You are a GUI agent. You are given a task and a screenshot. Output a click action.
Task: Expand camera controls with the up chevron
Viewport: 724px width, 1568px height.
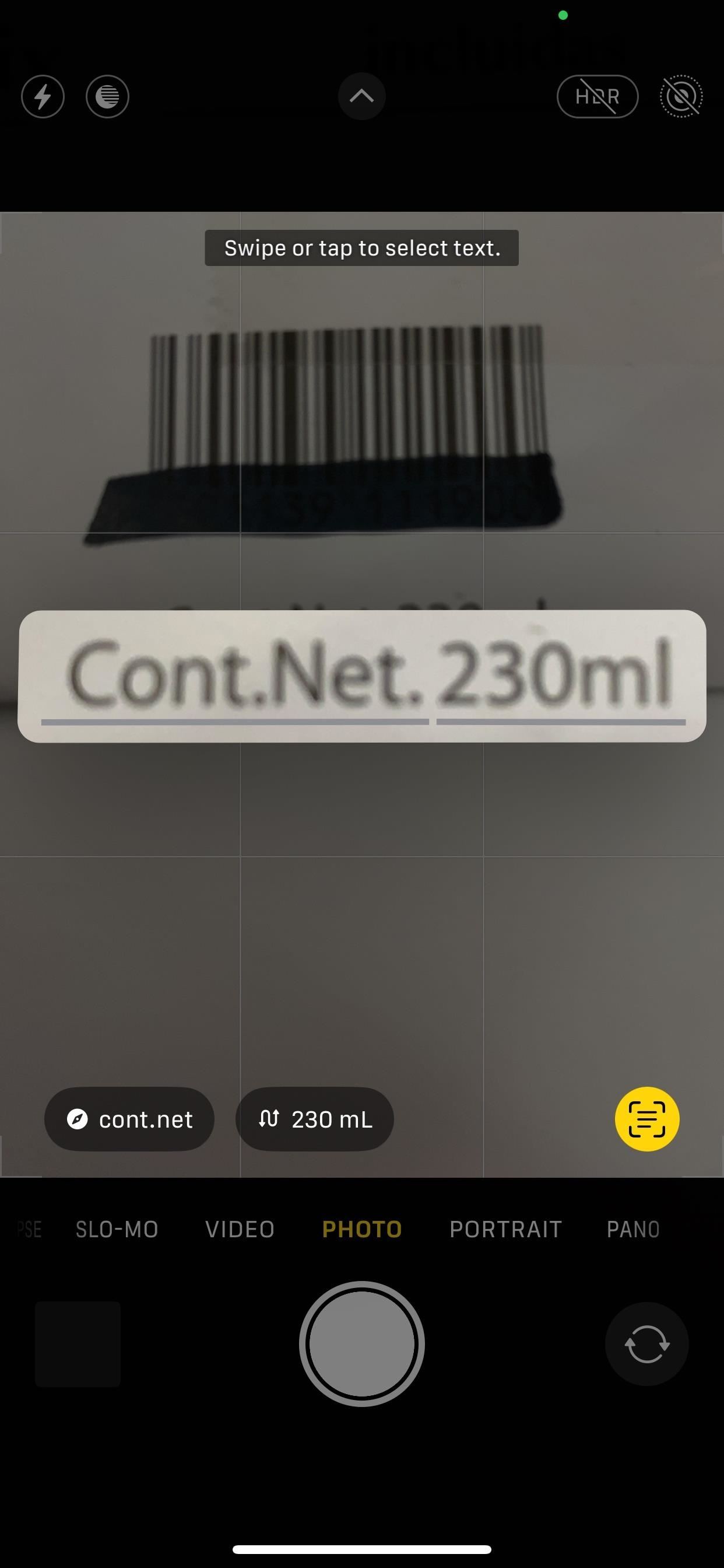362,96
